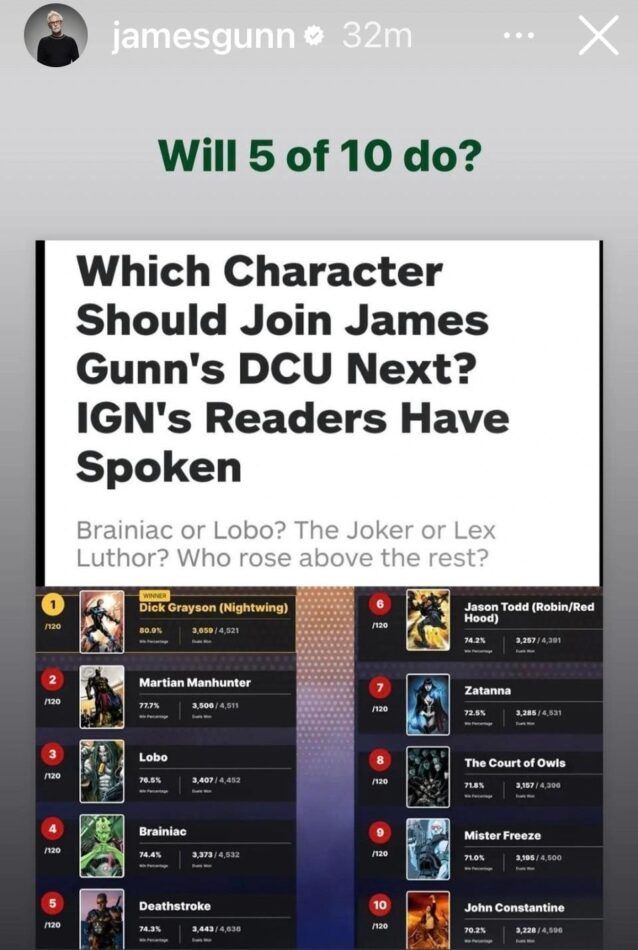Open the jamesgunn username link

203,37
